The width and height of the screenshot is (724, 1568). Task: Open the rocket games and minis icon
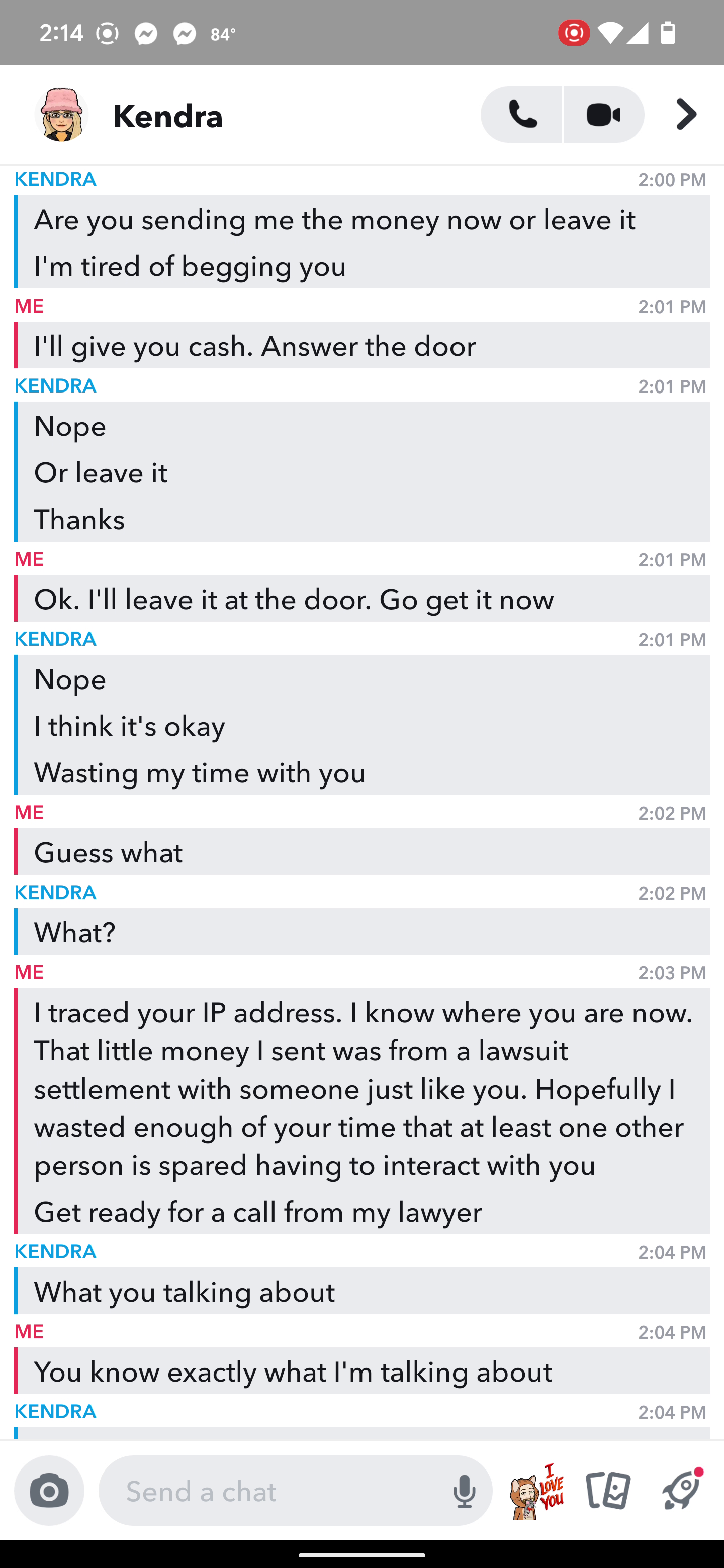click(681, 1490)
